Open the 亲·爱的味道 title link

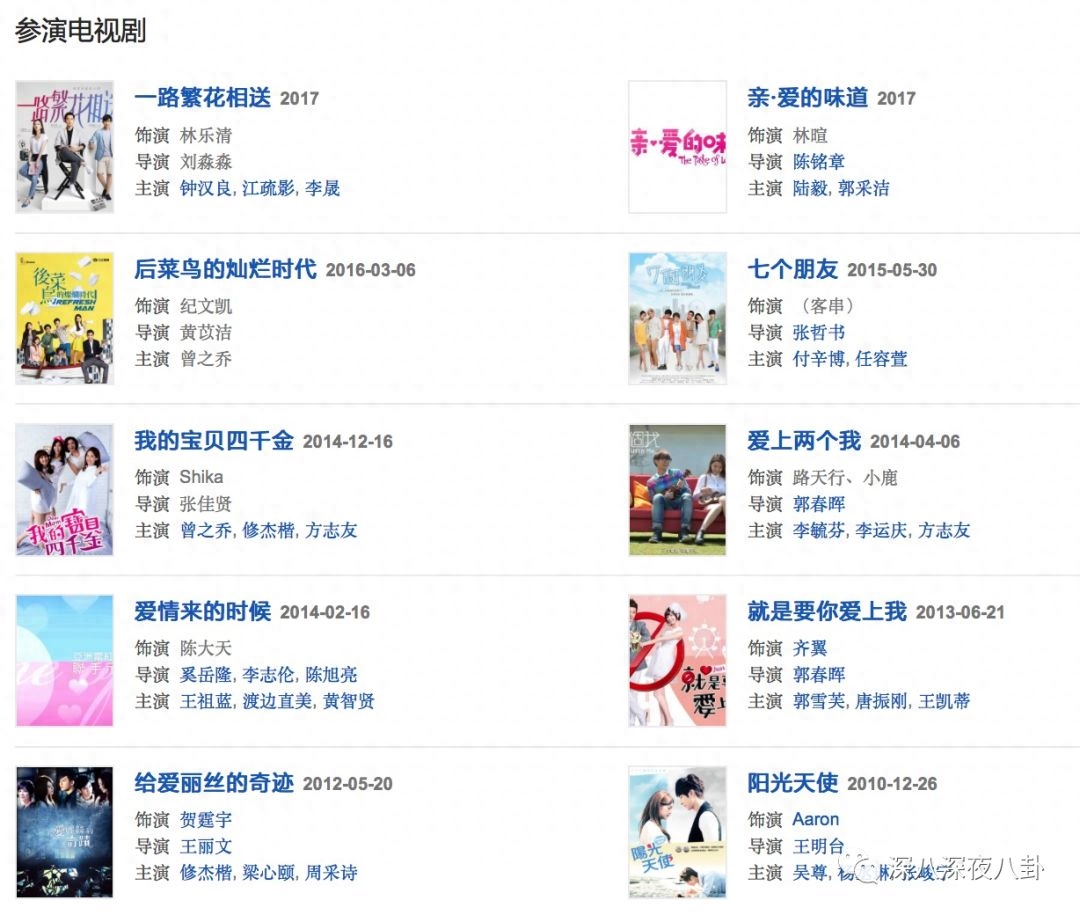[807, 98]
